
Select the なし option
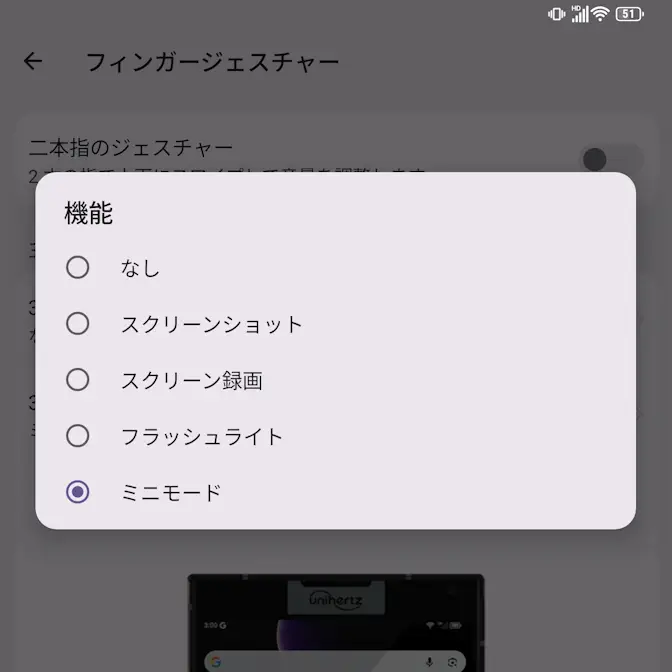[x=77, y=268]
